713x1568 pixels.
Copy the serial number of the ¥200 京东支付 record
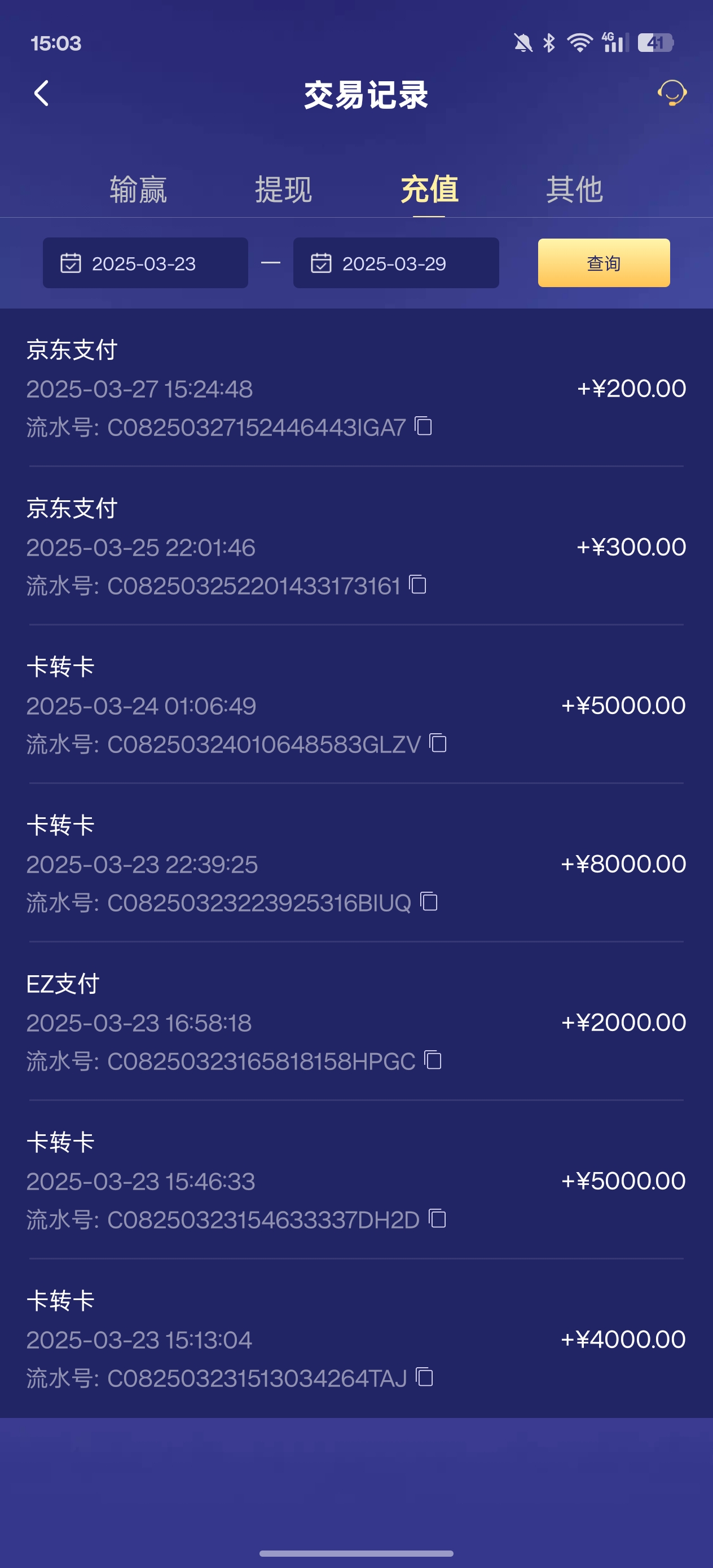point(425,427)
